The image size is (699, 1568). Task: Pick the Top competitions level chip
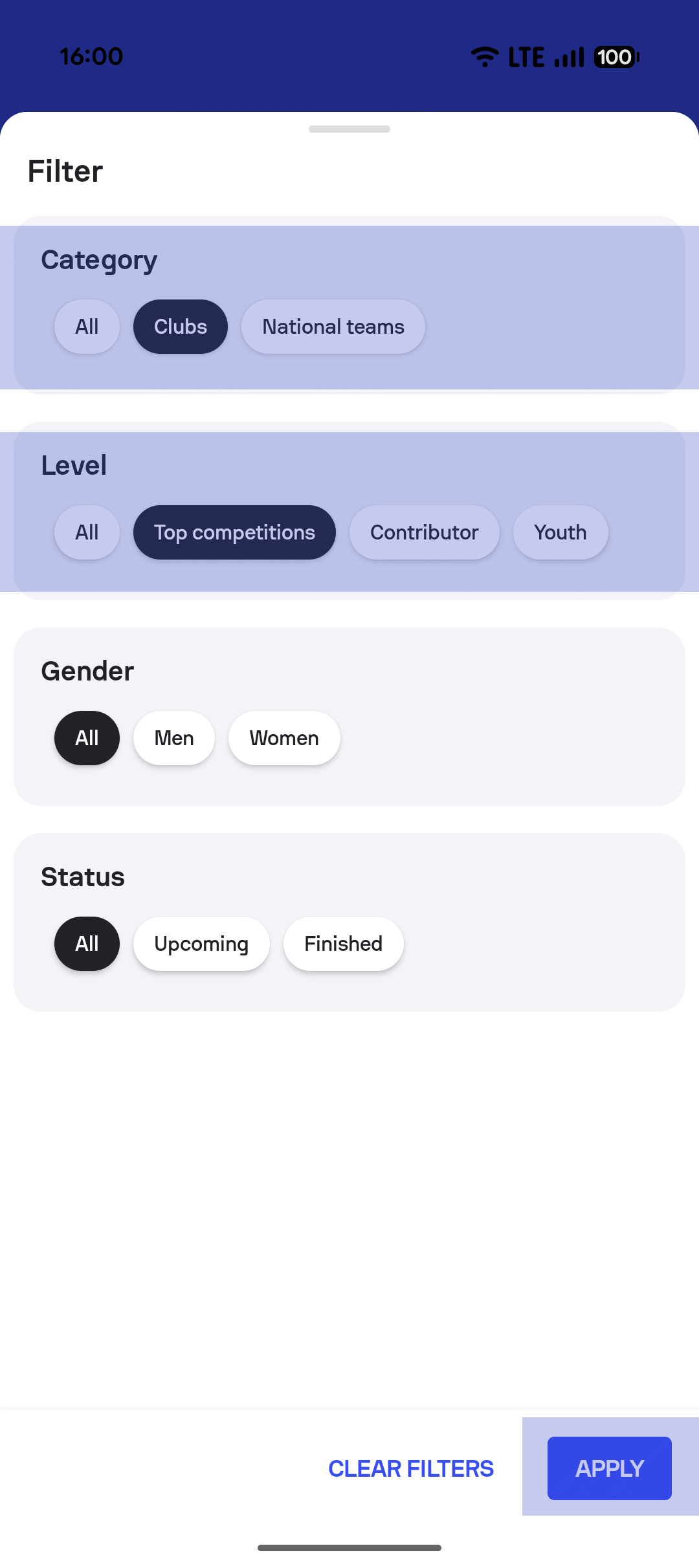coord(234,532)
